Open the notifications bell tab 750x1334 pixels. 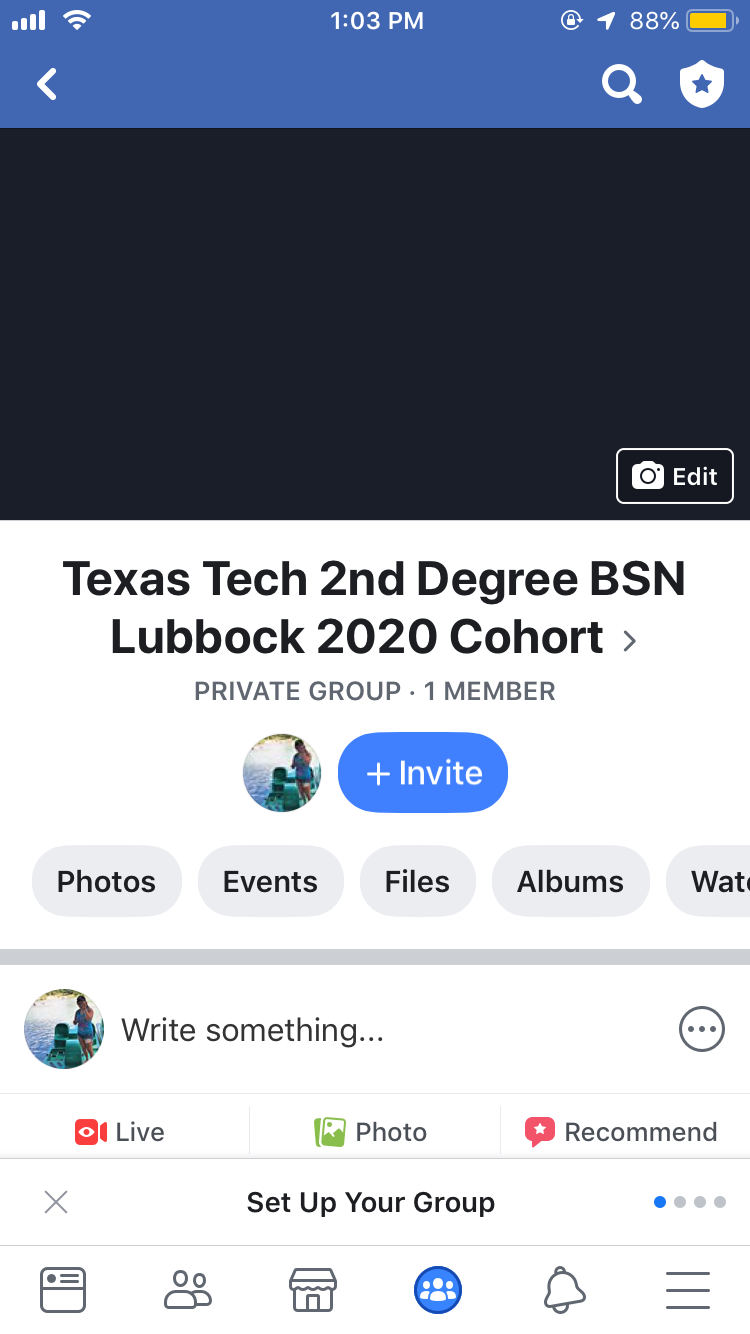pyautogui.click(x=564, y=1290)
